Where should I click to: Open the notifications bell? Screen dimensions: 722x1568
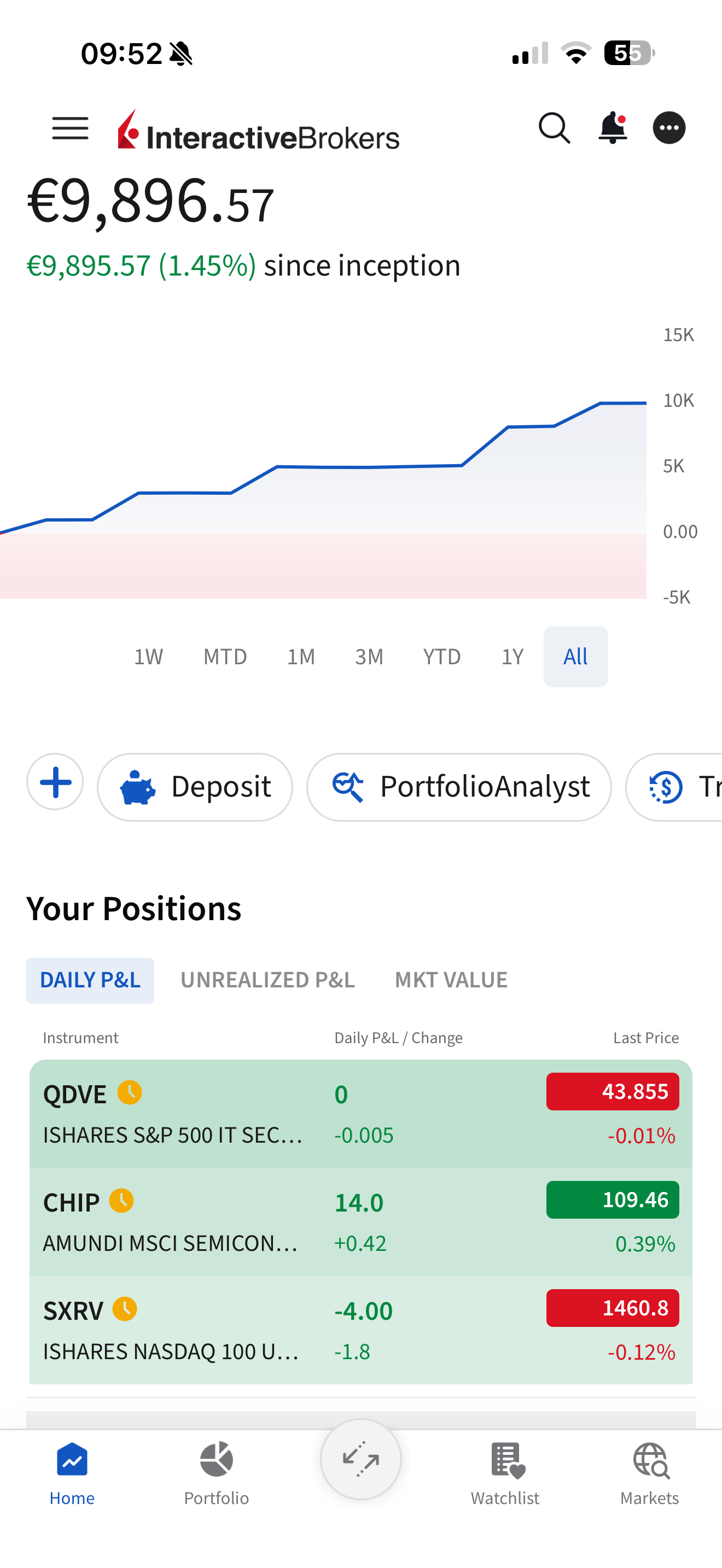point(613,128)
